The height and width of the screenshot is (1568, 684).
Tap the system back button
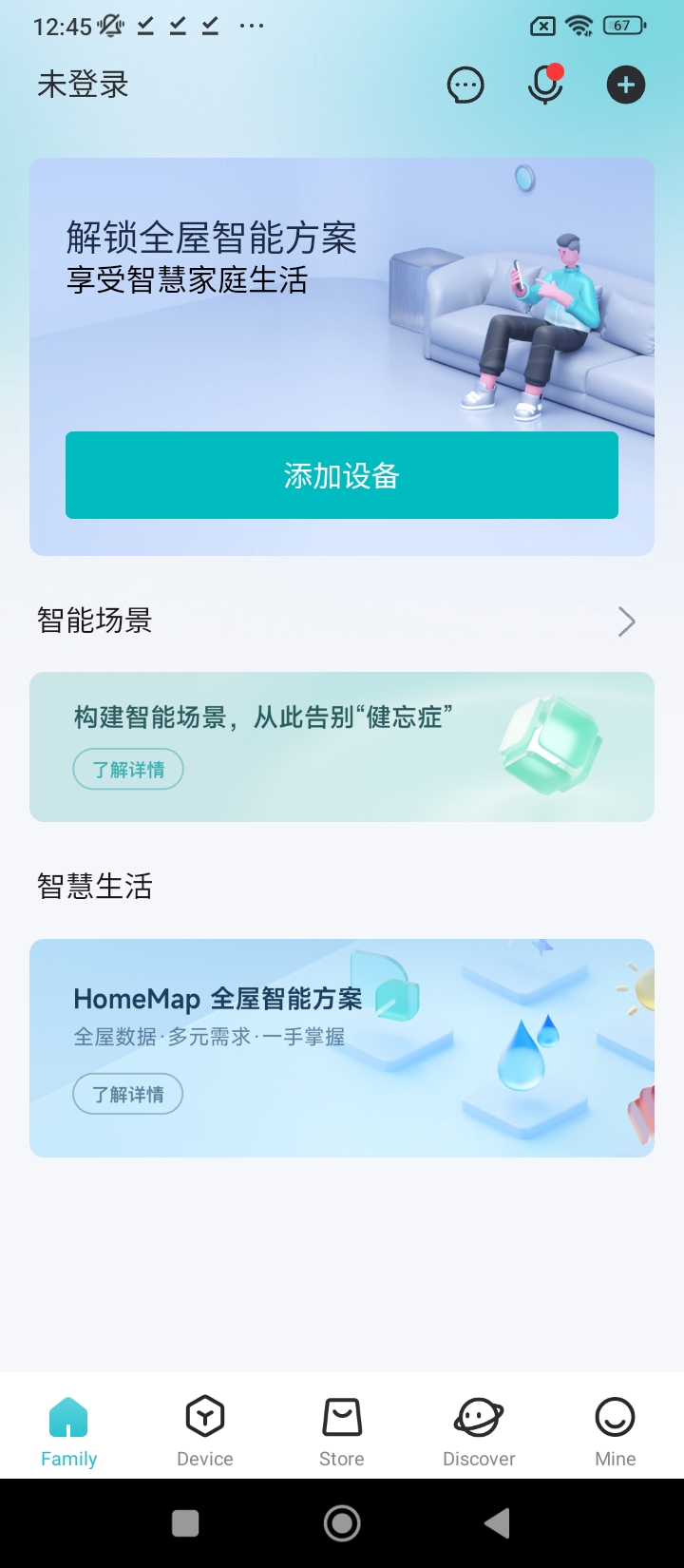pos(498,1523)
